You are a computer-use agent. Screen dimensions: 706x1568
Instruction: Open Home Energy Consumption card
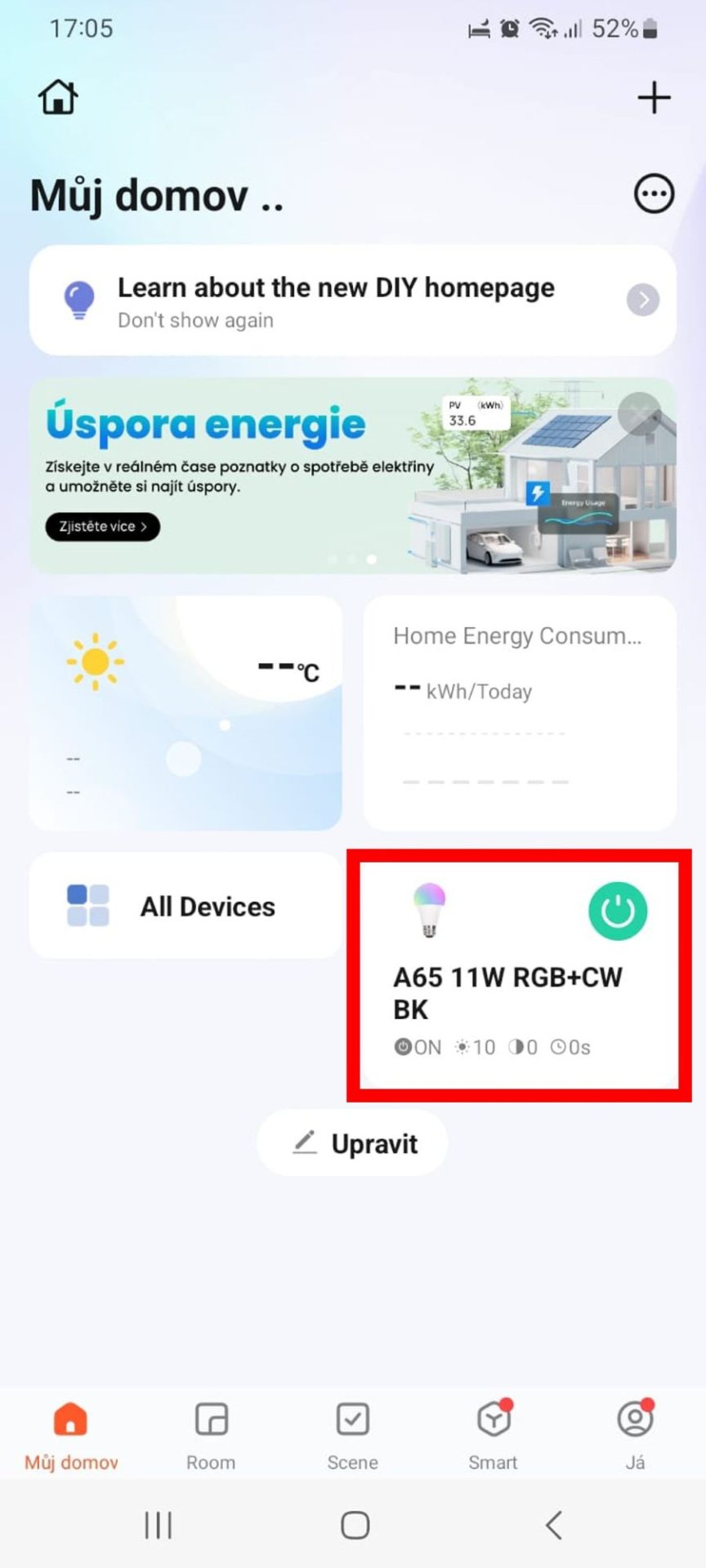pos(520,712)
